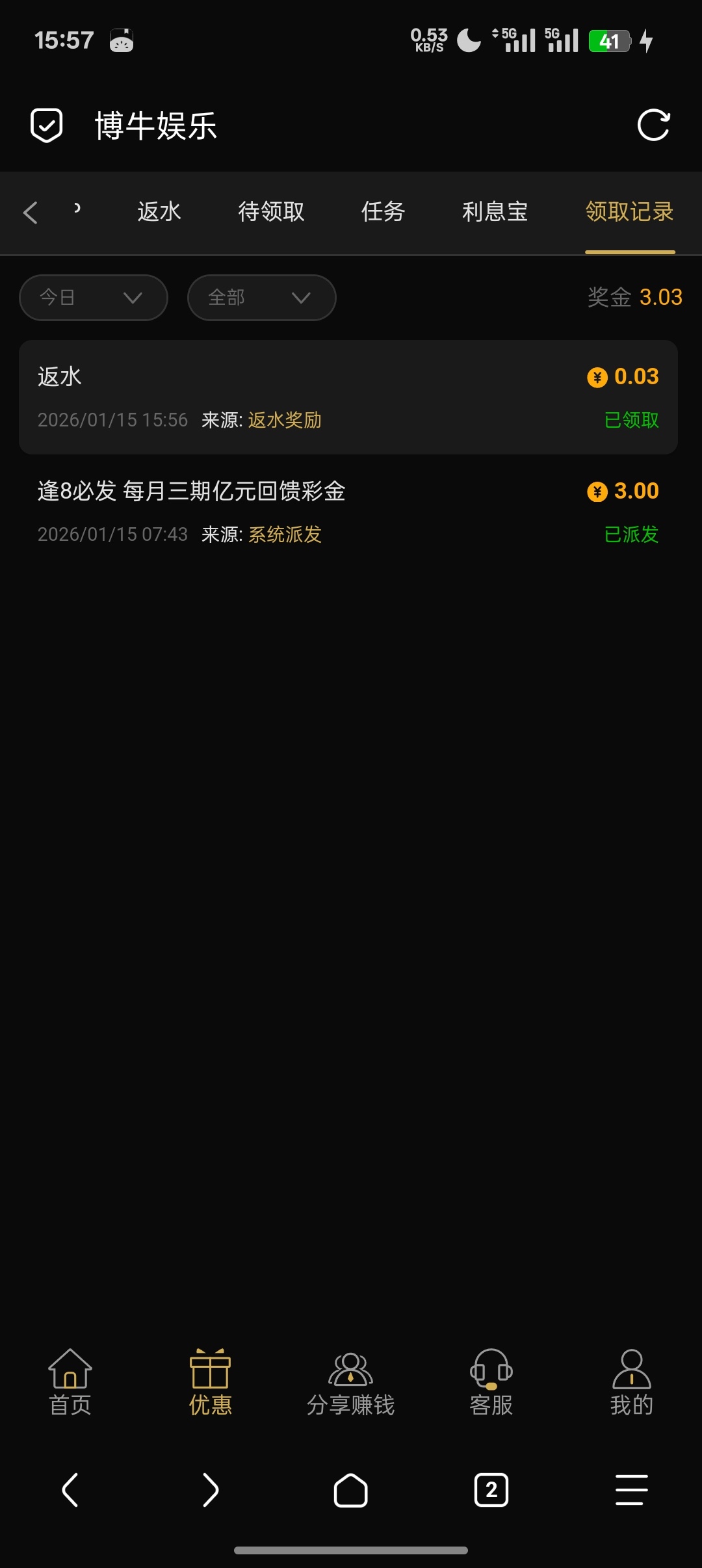Open the 返水 0.03 record
Screen dimensions: 702x1568
(x=348, y=397)
